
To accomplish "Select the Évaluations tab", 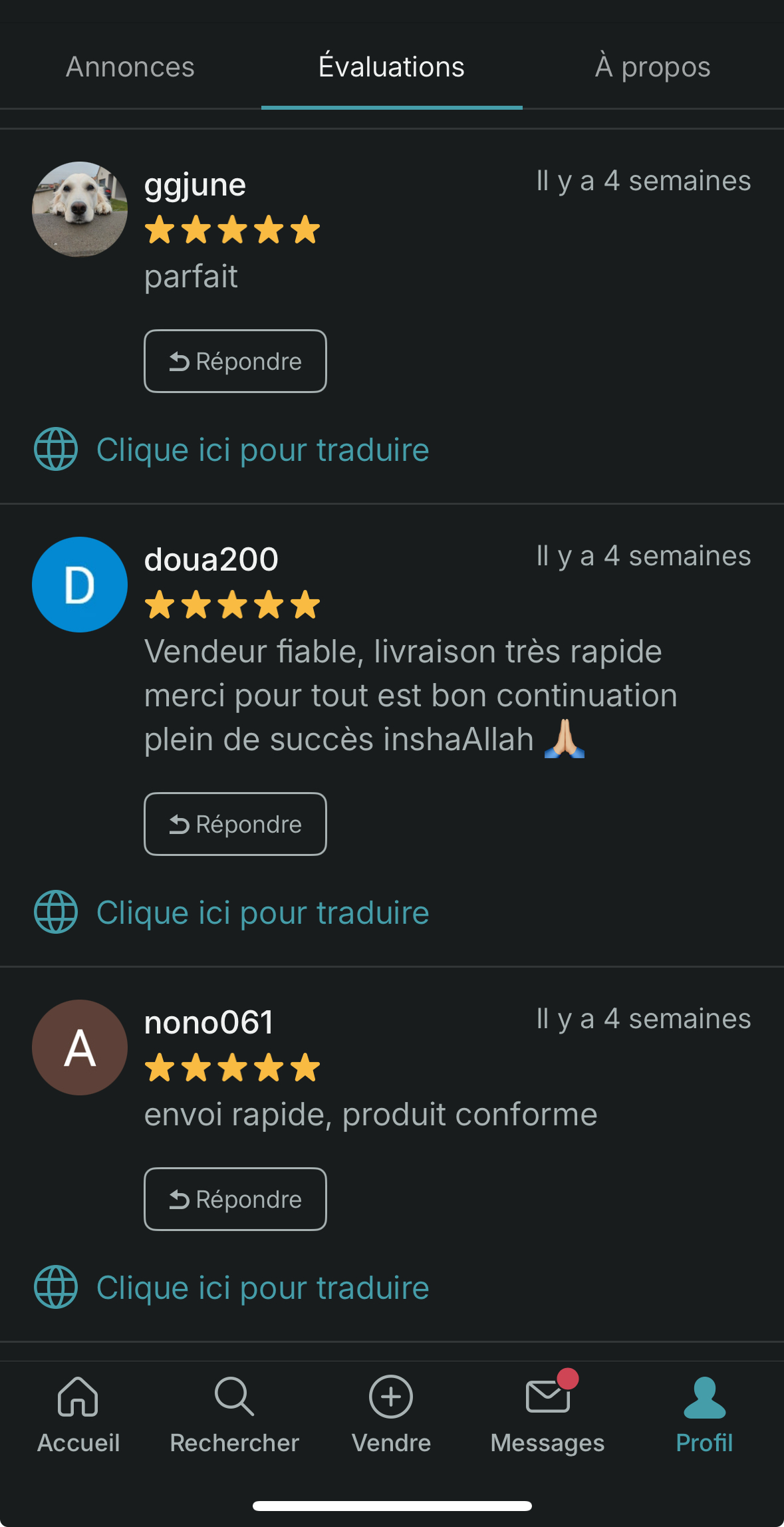I will (391, 67).
